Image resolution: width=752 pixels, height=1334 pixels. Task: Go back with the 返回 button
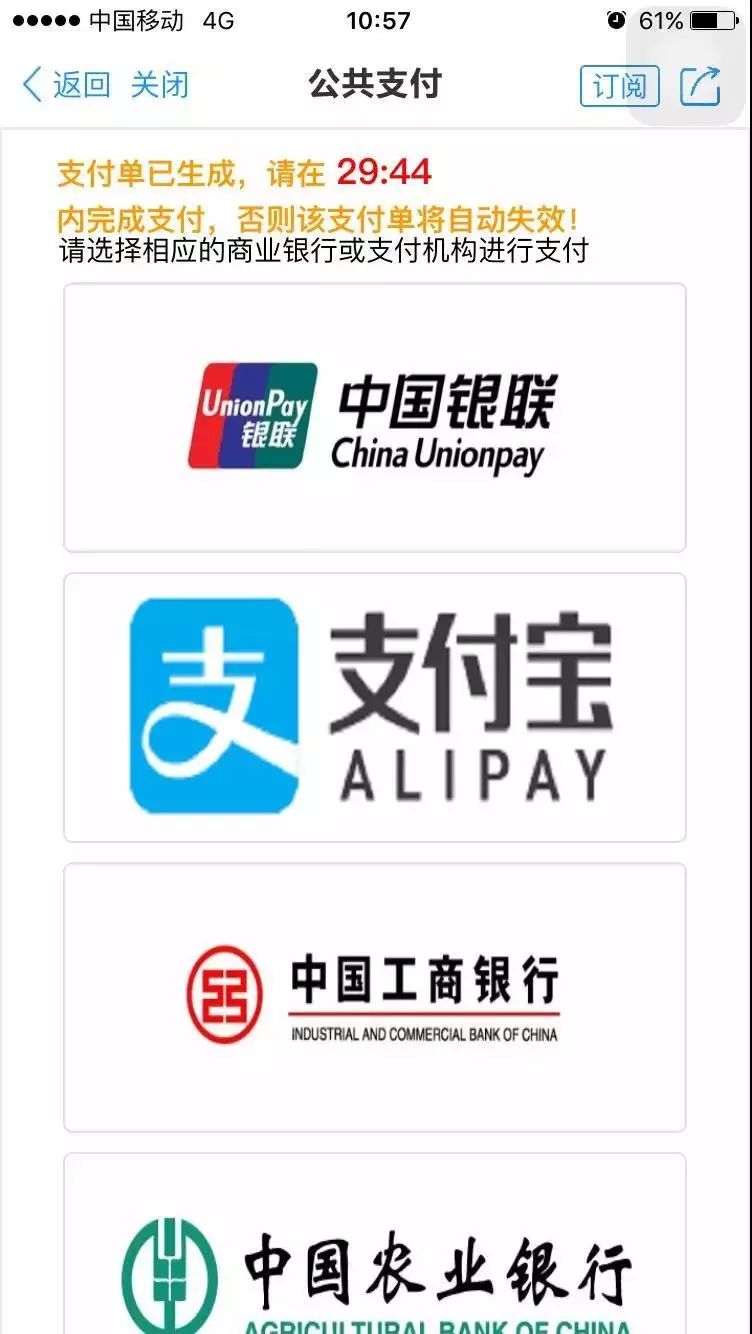[x=67, y=85]
